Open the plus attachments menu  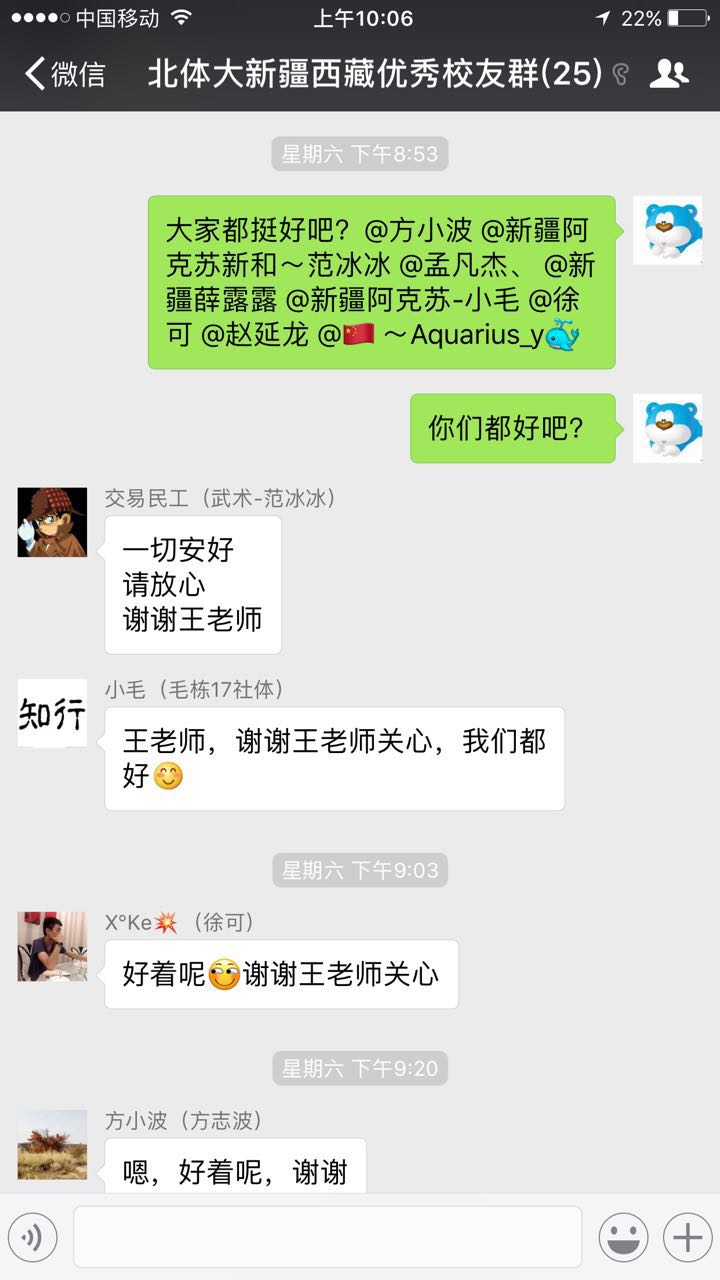687,1238
